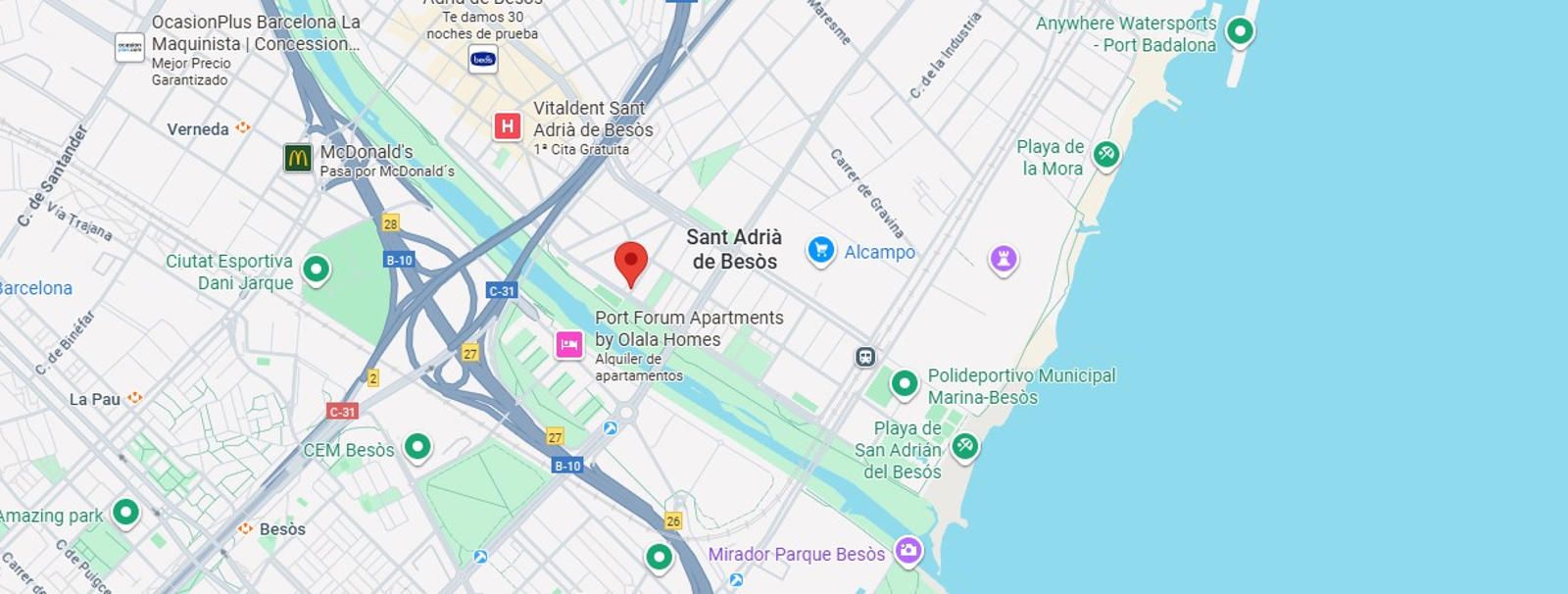Select Verneda metro station
The image size is (1568, 594).
[242, 127]
